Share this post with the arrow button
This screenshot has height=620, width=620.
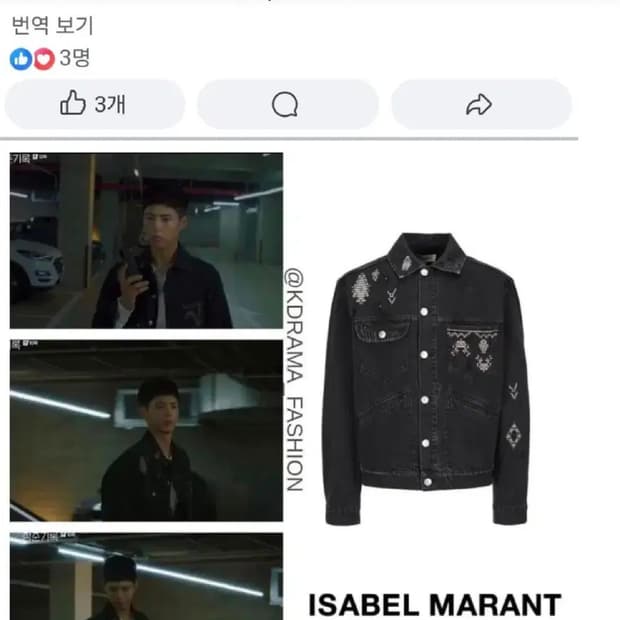click(x=480, y=104)
